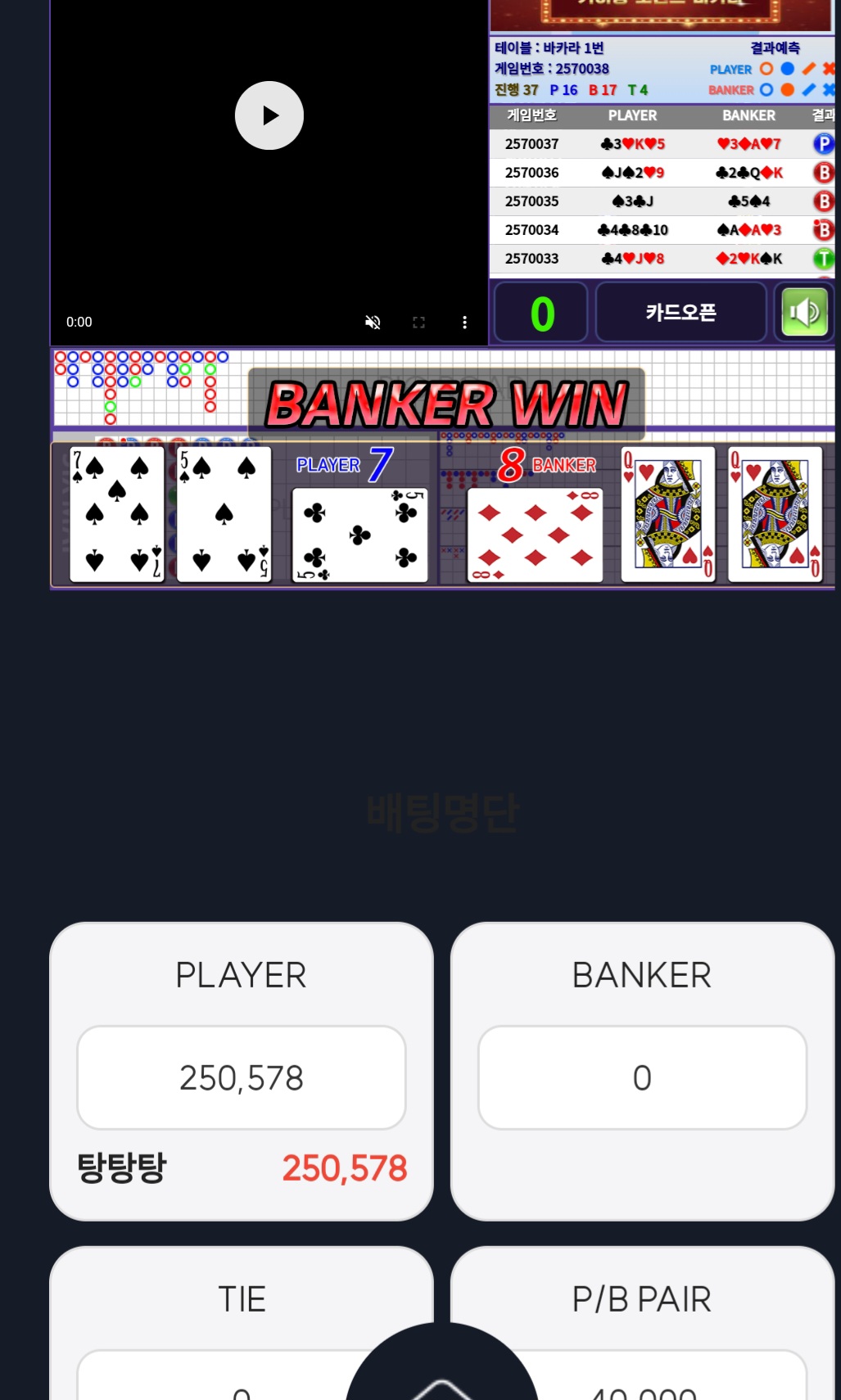
Task: Choose the TIE betting card
Action: 242,1323
